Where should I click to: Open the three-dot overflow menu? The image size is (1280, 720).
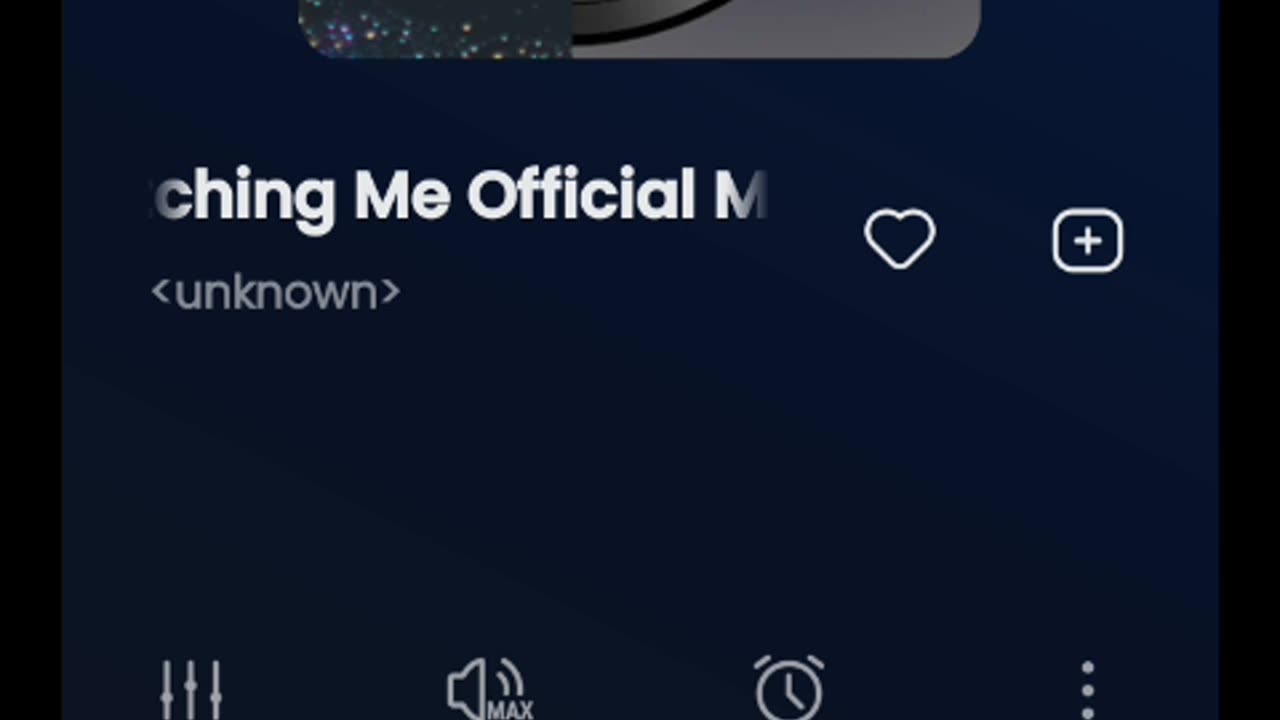coord(1087,688)
